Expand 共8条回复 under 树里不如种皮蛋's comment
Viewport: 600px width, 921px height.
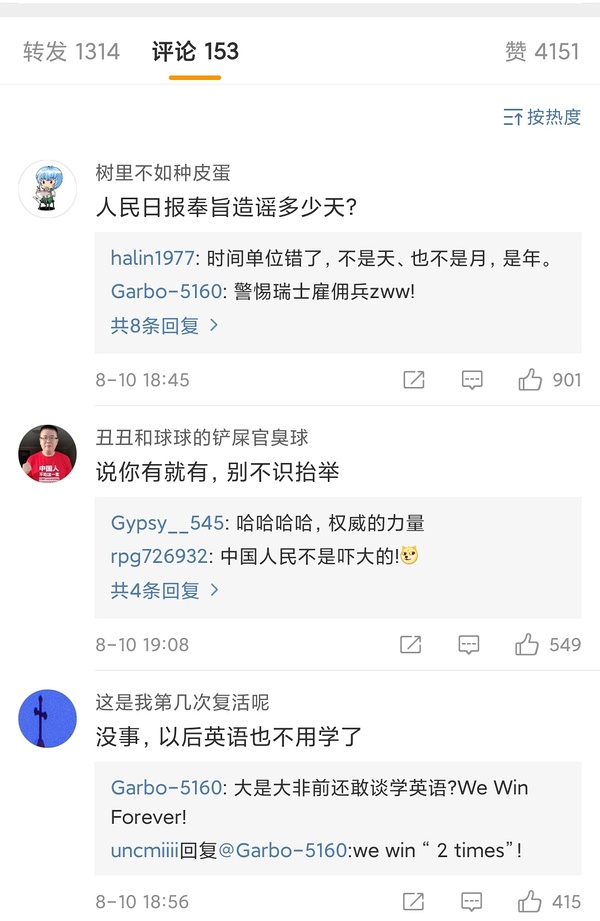pos(164,326)
